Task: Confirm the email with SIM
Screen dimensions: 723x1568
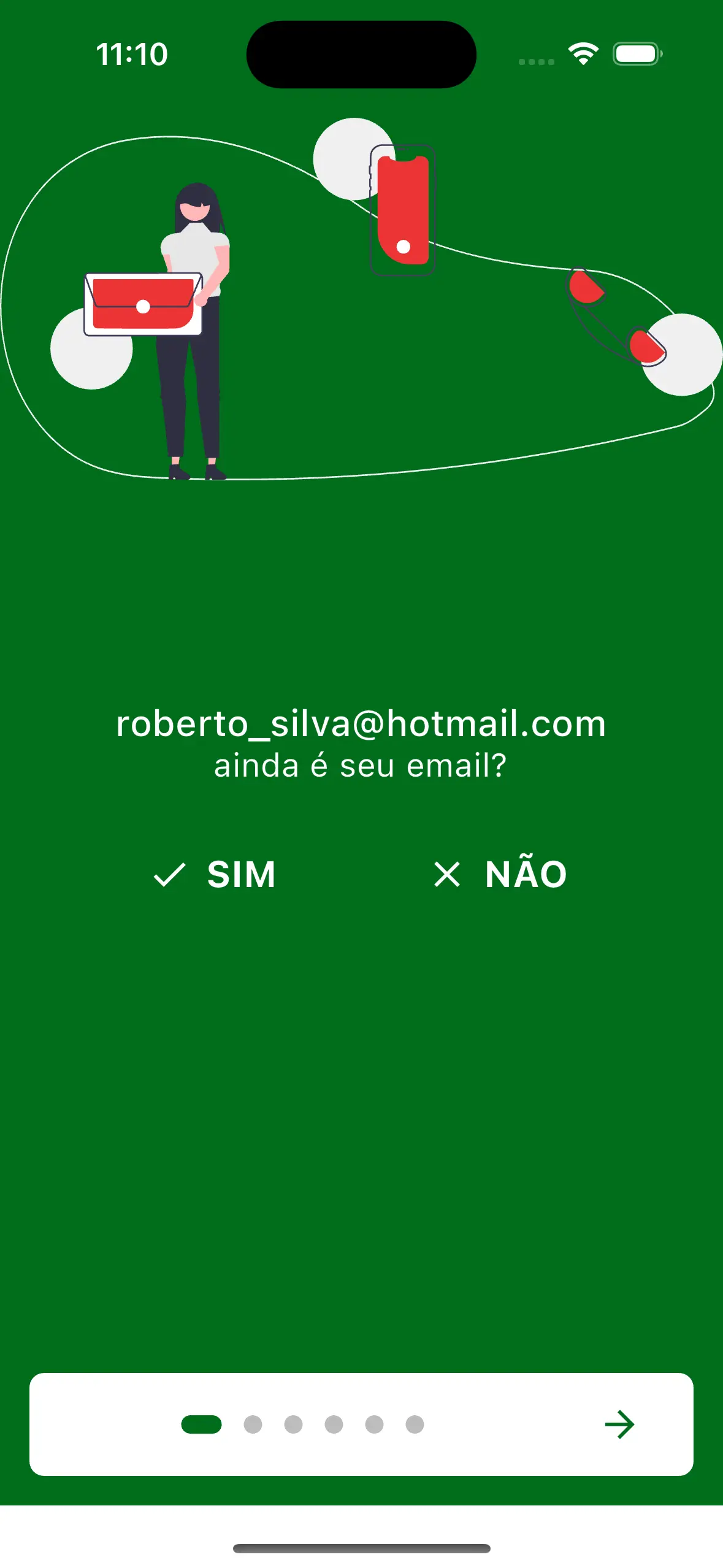Action: pos(216,874)
